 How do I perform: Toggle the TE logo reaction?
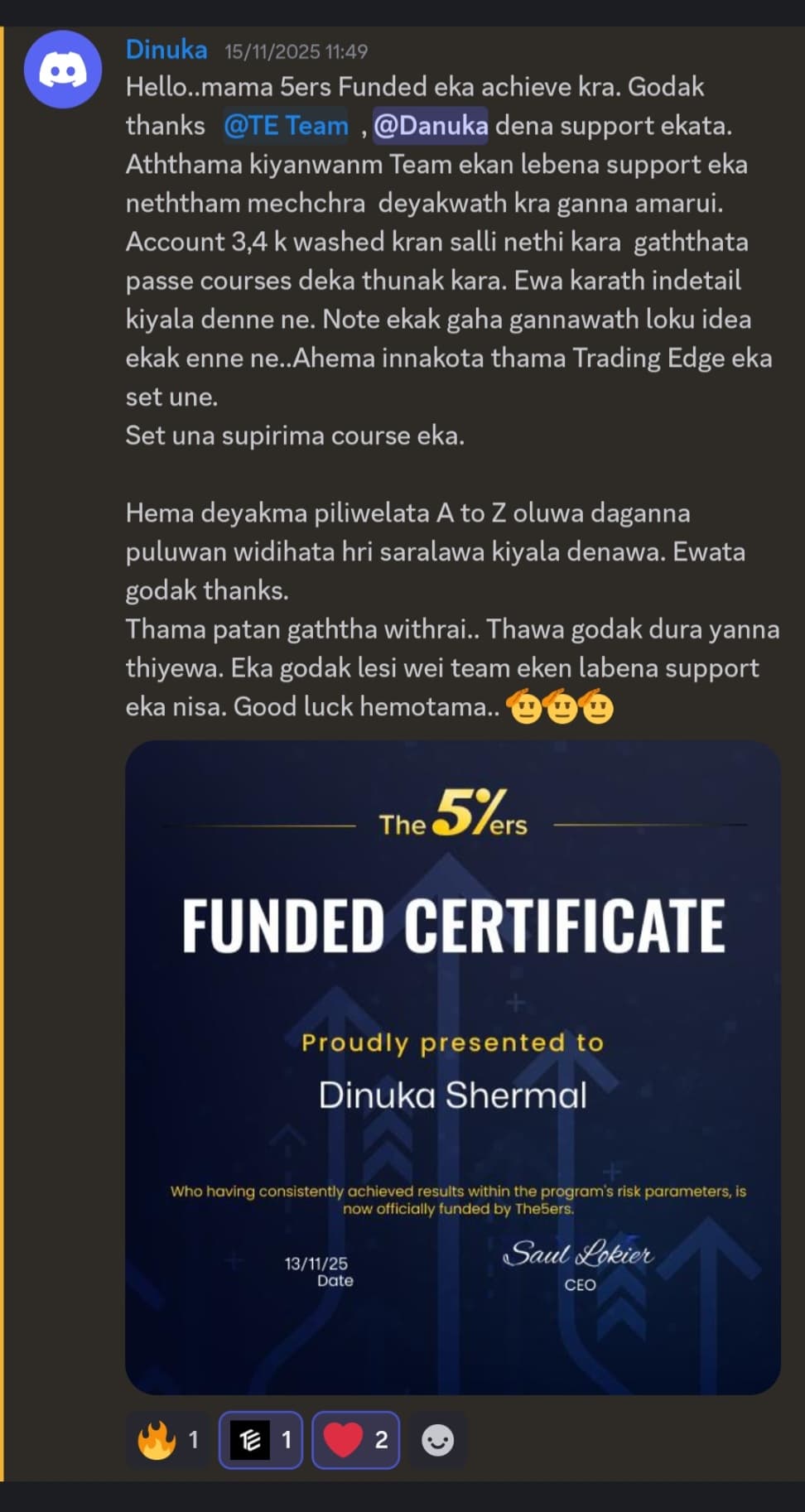(x=261, y=1440)
